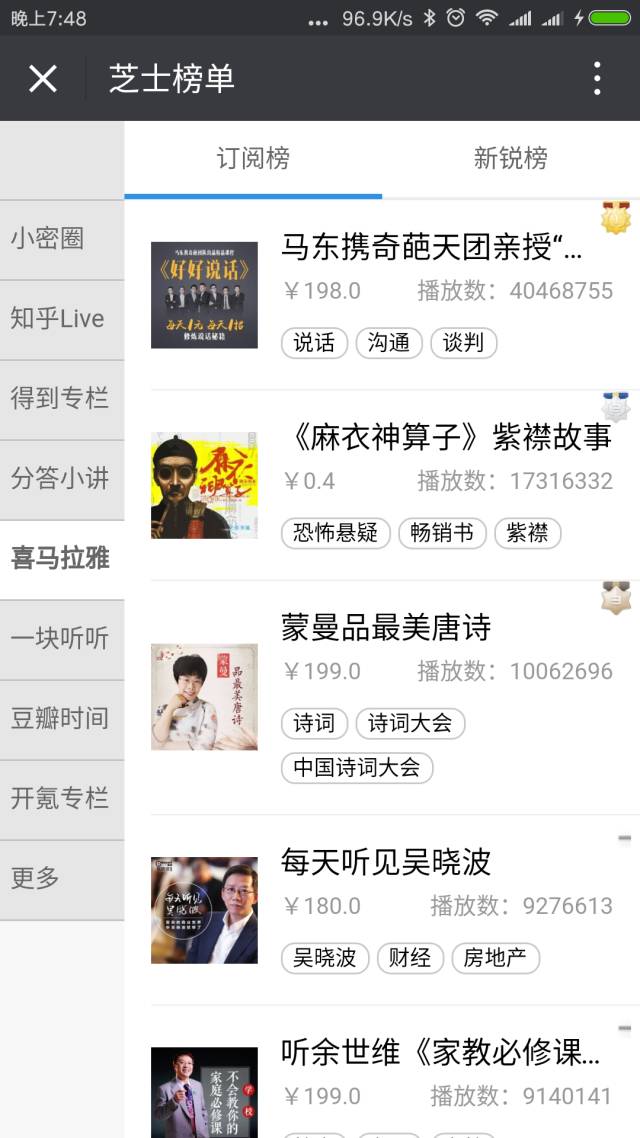Open 蒙曼品最美唐诗 course
640x1138 pixels.
click(386, 628)
